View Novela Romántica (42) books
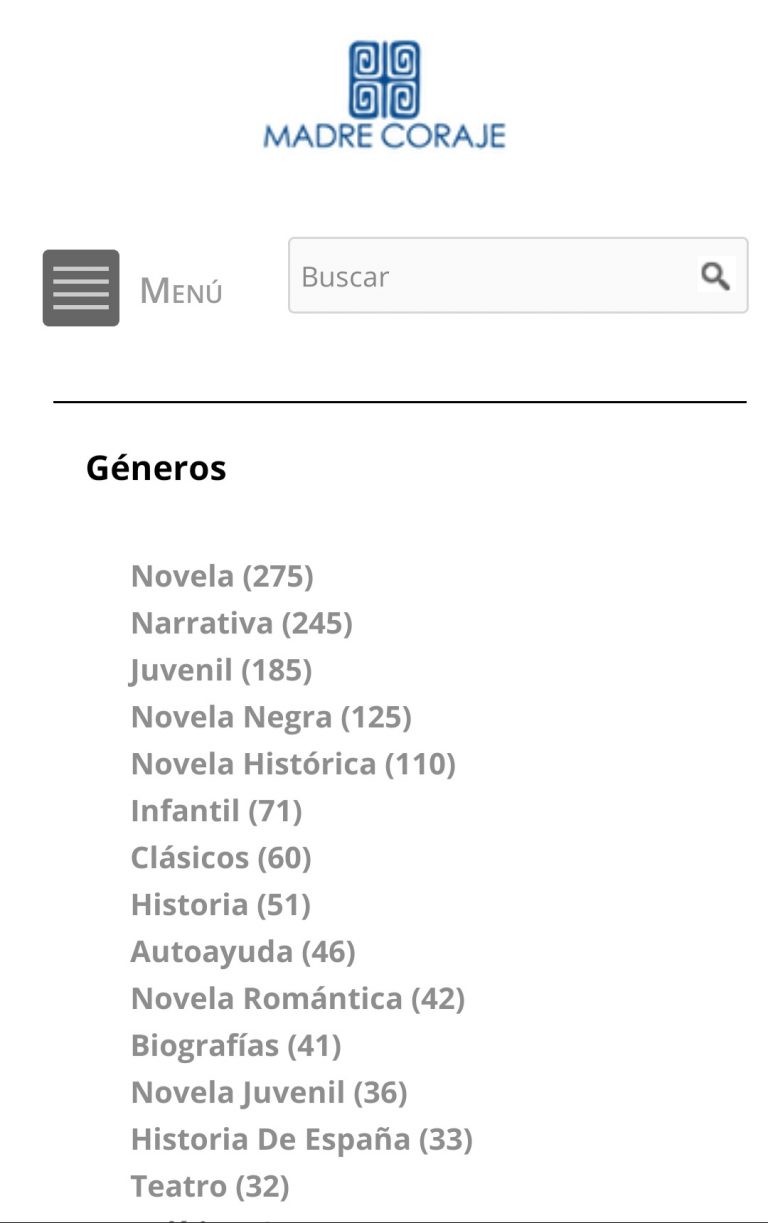Image resolution: width=768 pixels, height=1223 pixels. point(297,999)
